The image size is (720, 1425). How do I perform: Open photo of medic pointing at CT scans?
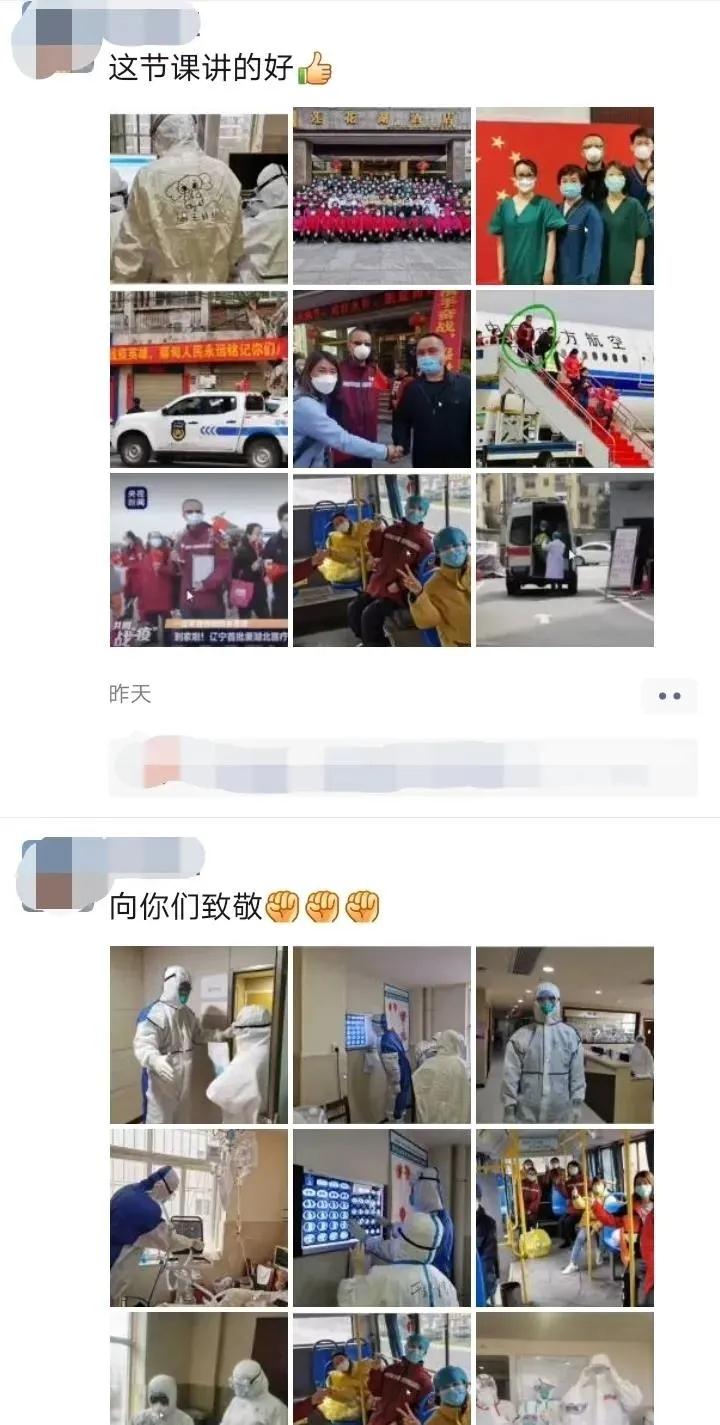[x=381, y=1218]
